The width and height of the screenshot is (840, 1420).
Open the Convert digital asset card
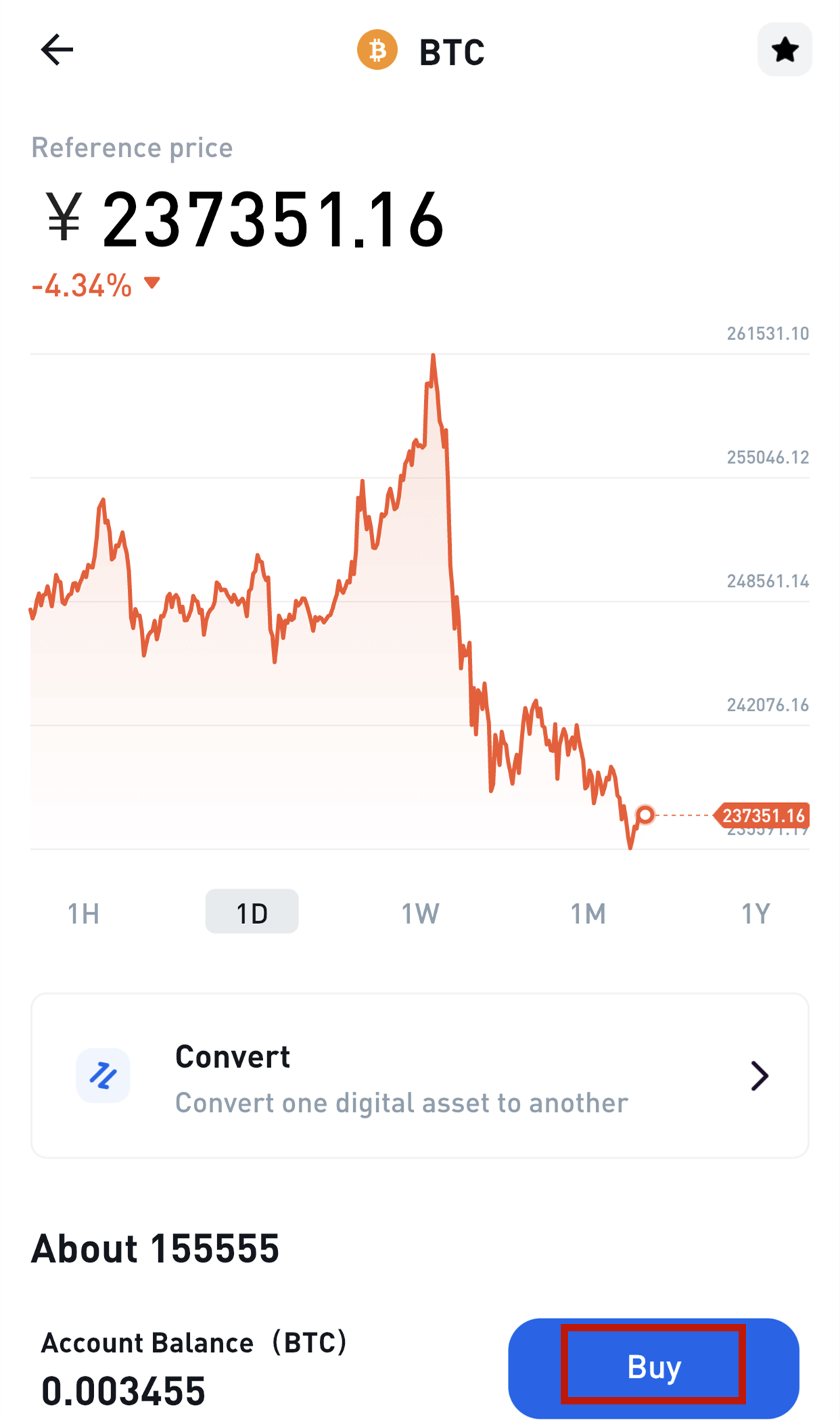pyautogui.click(x=420, y=1076)
